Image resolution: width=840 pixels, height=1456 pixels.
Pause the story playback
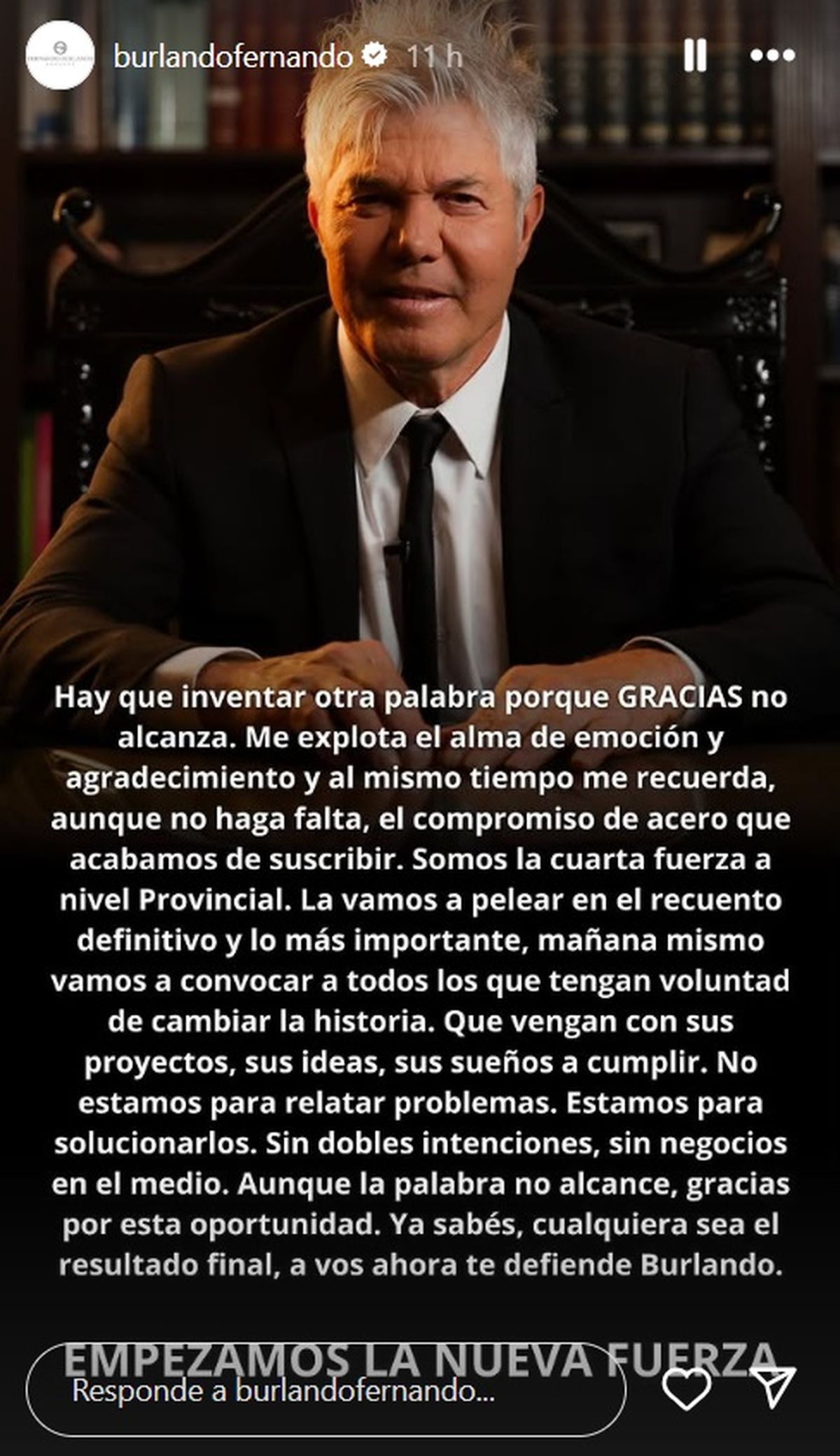(694, 56)
